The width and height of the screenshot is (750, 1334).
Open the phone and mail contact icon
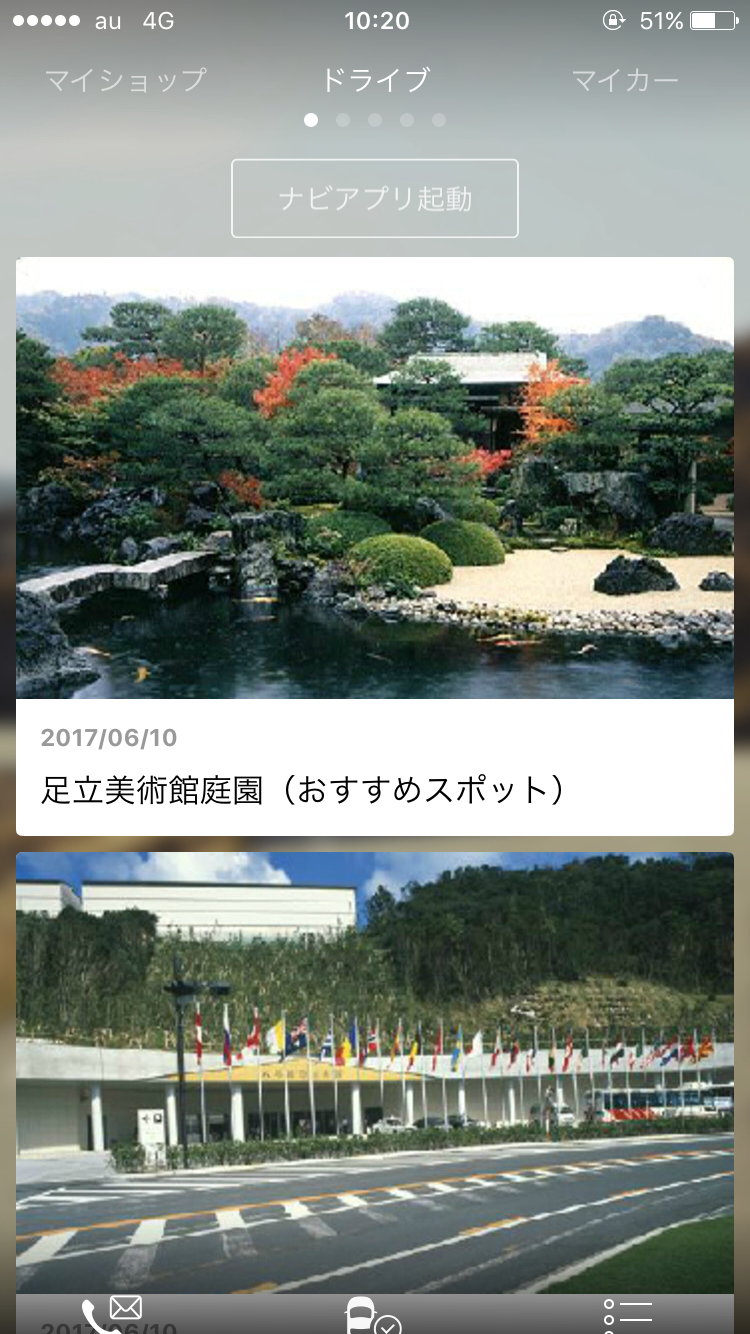[111, 1315]
